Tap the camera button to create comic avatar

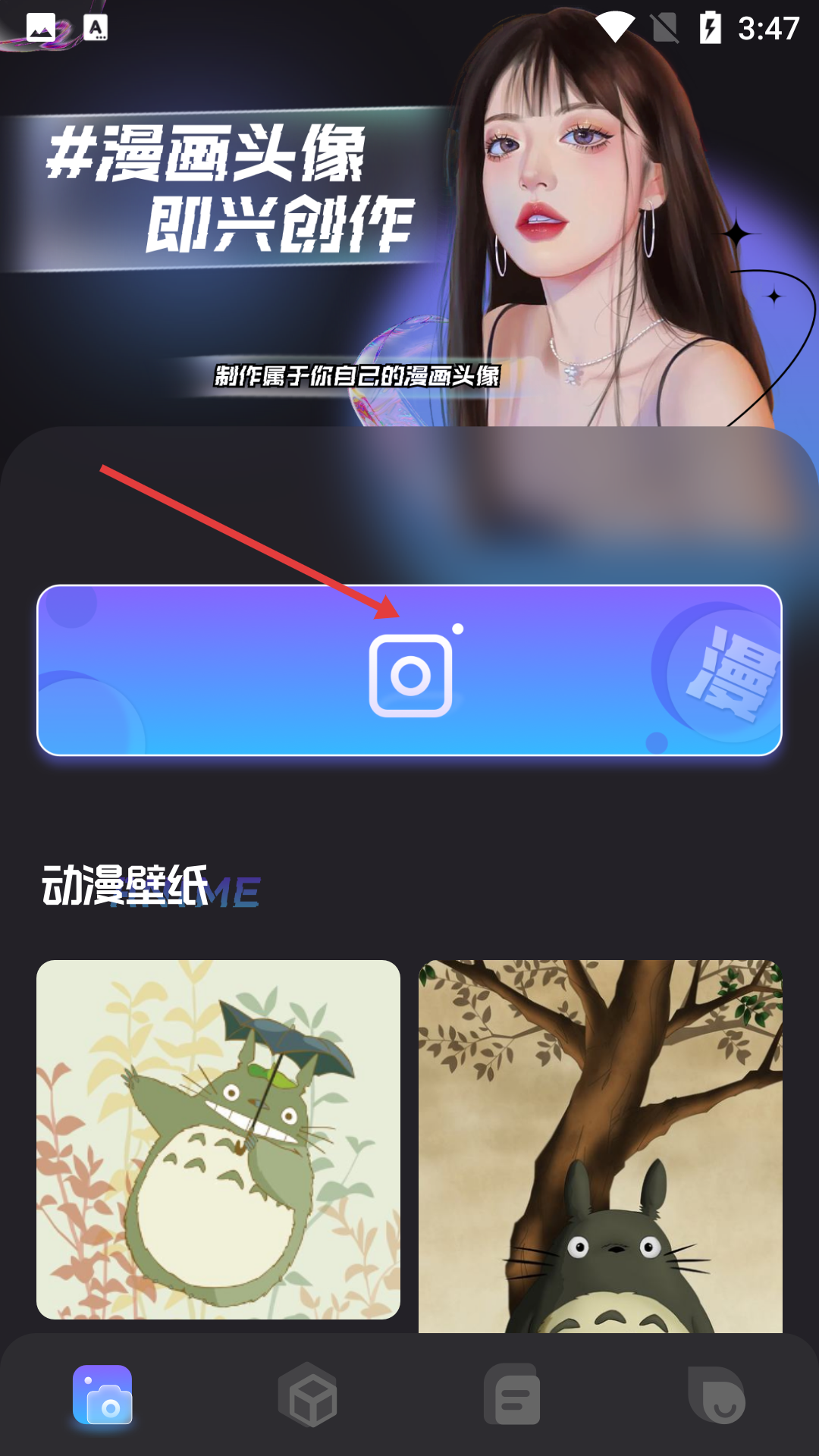tap(409, 671)
